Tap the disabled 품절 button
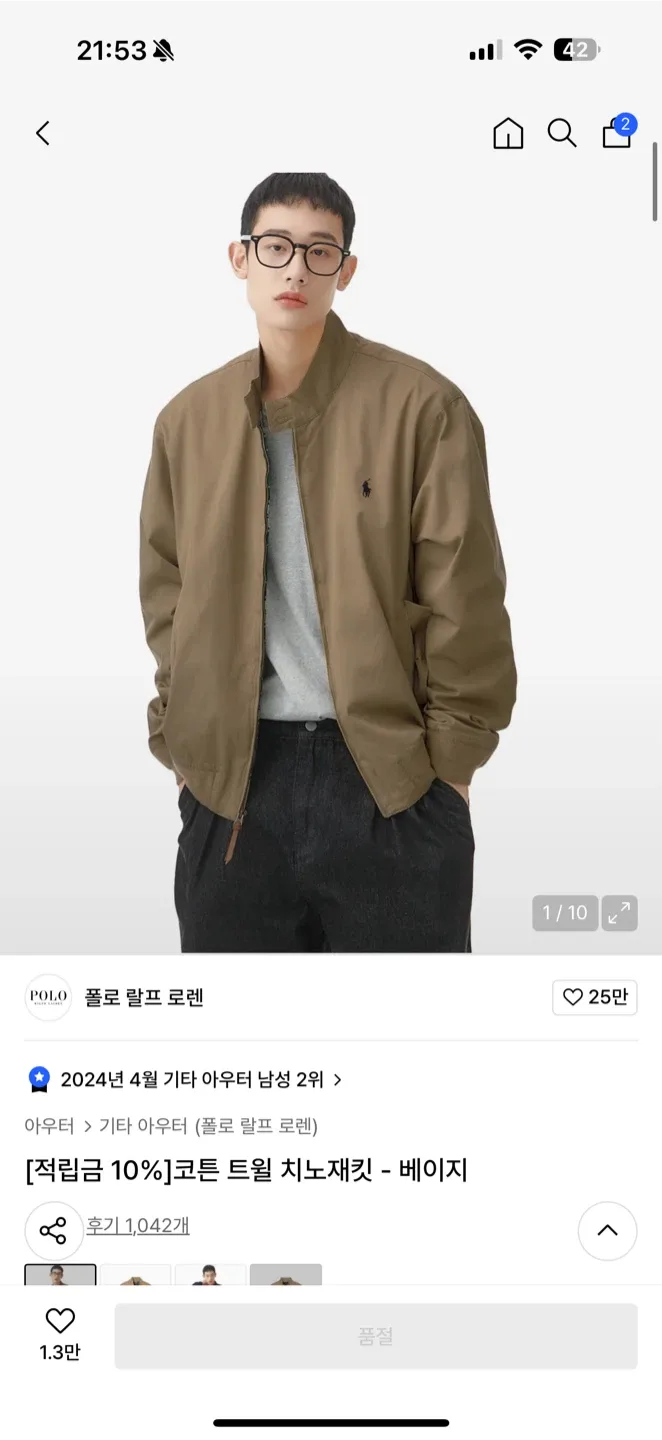Image resolution: width=662 pixels, height=1440 pixels. click(x=376, y=1336)
